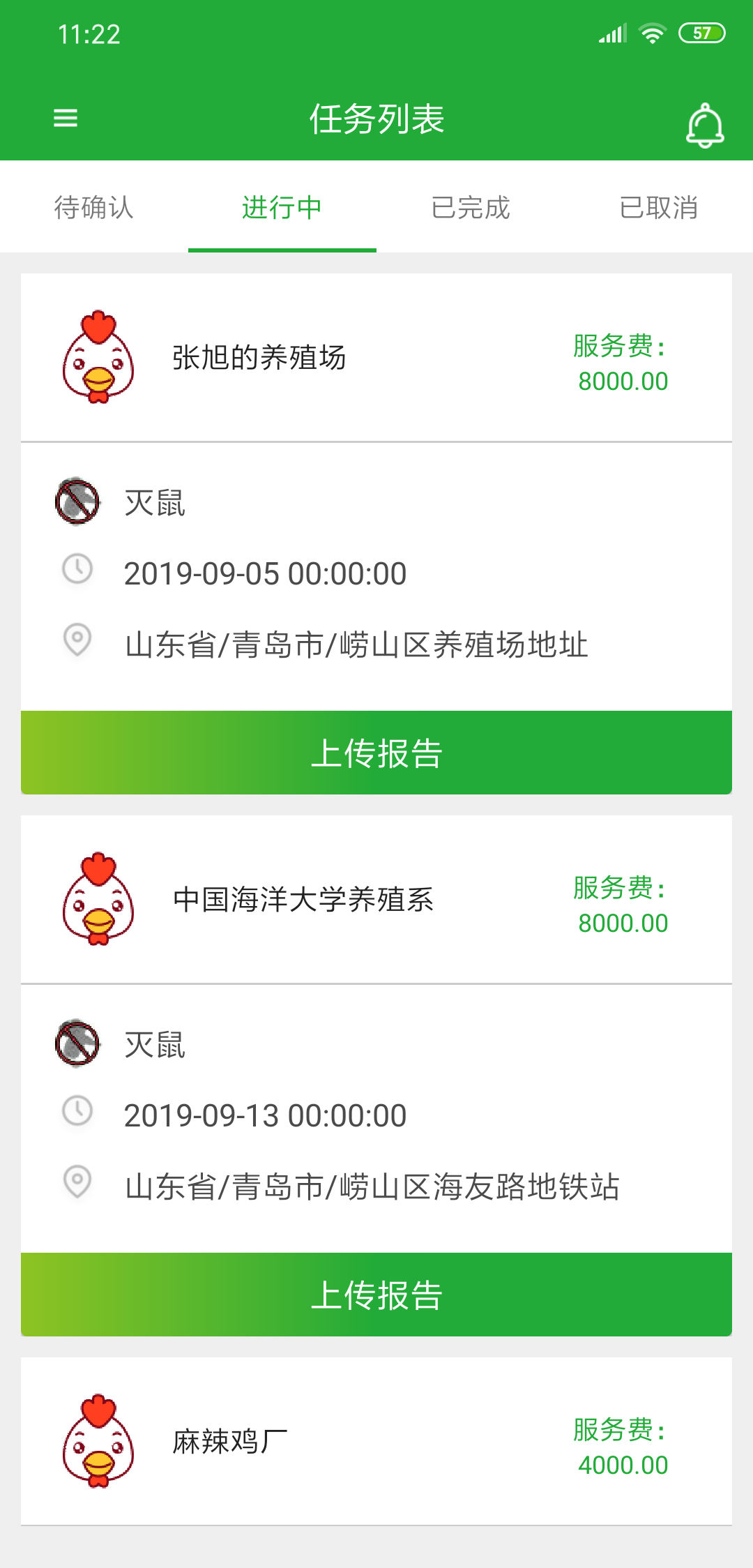Click the rat icon on the second task card
The height and width of the screenshot is (1568, 753).
click(77, 1043)
